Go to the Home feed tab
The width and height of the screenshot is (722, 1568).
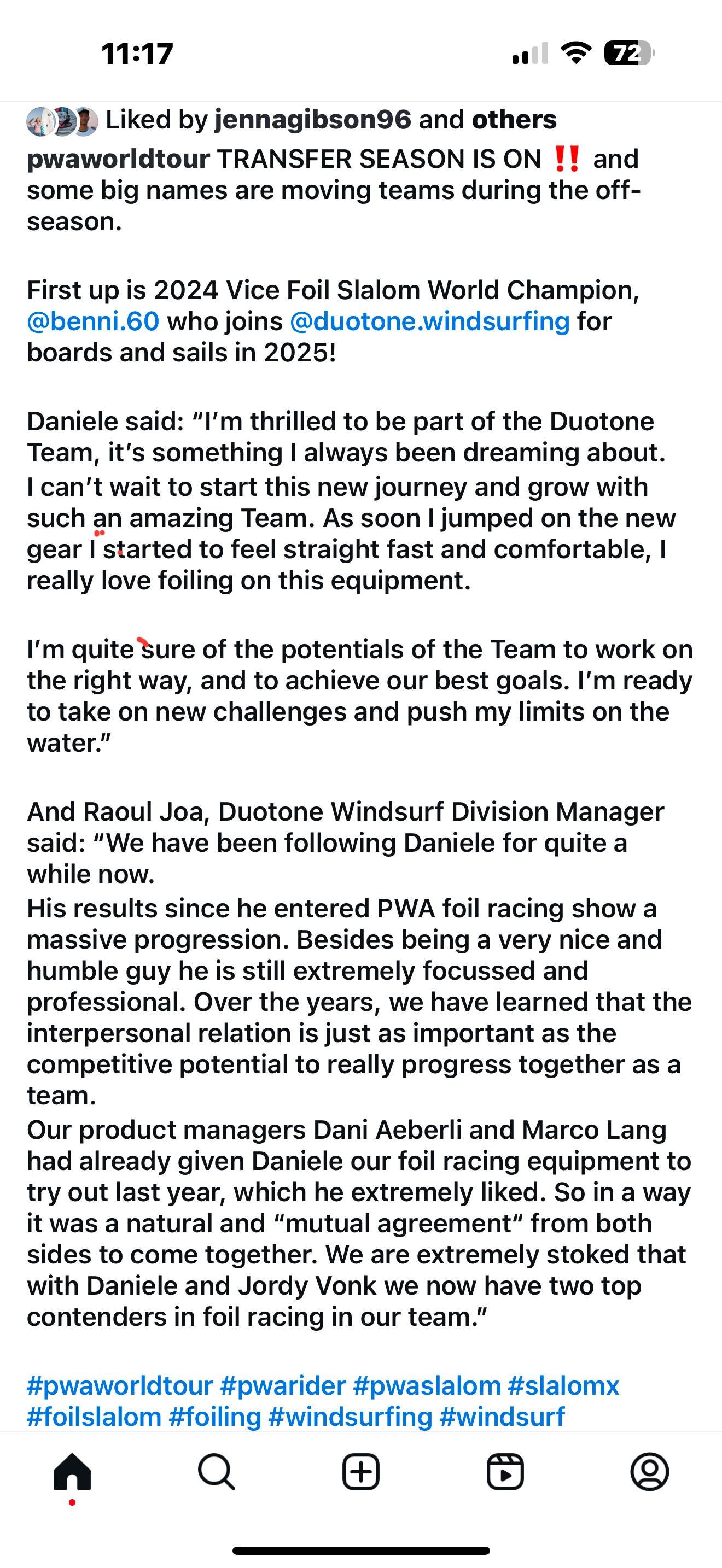[x=72, y=1472]
